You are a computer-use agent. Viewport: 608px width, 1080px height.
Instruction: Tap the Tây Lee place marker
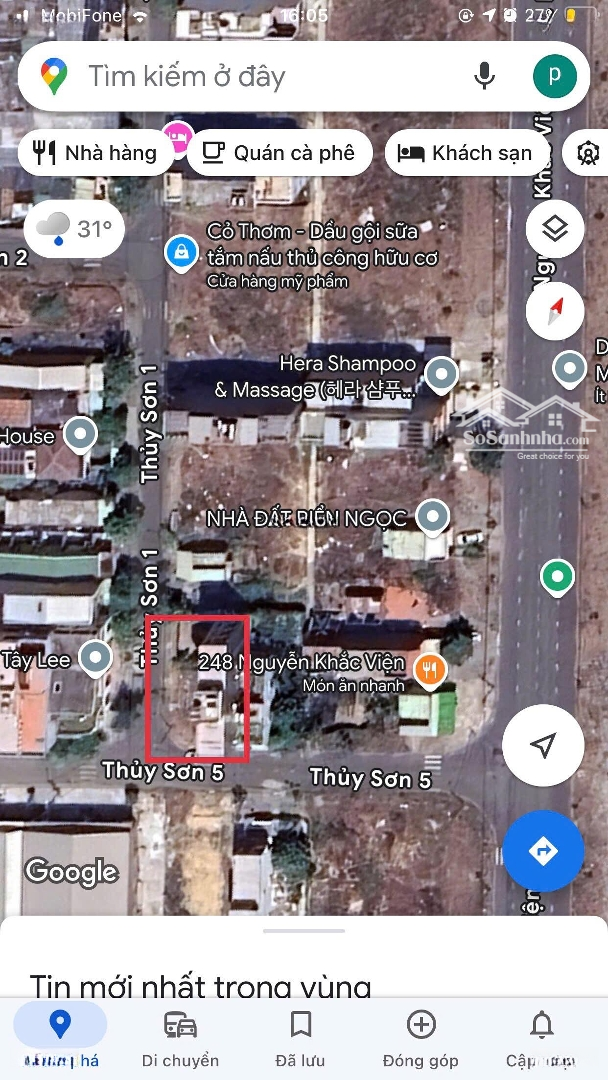[x=96, y=657]
